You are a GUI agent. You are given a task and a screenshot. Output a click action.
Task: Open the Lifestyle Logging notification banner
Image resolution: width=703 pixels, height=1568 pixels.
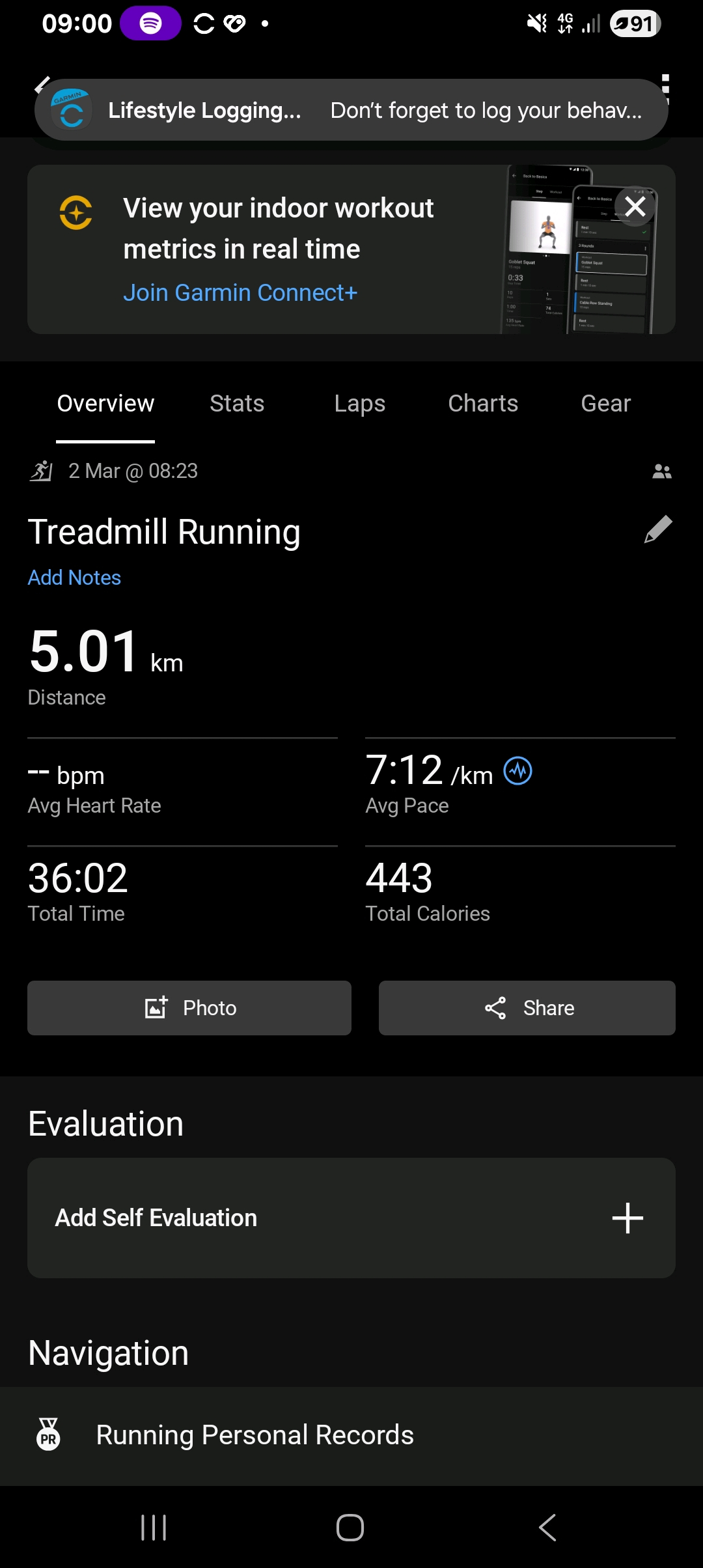click(x=351, y=110)
